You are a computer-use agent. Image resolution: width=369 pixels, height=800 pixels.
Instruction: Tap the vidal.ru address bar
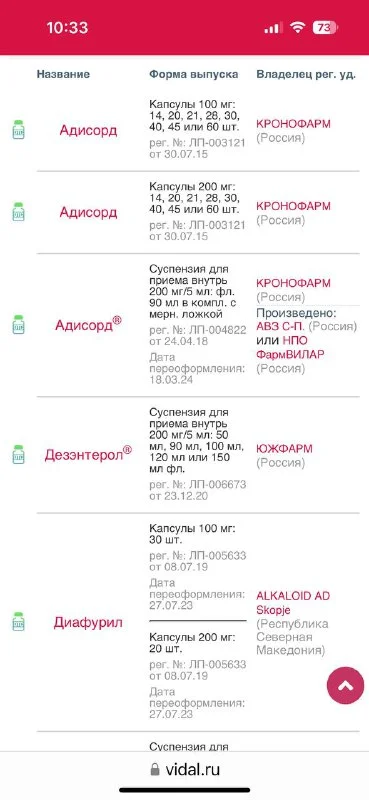coord(185,769)
